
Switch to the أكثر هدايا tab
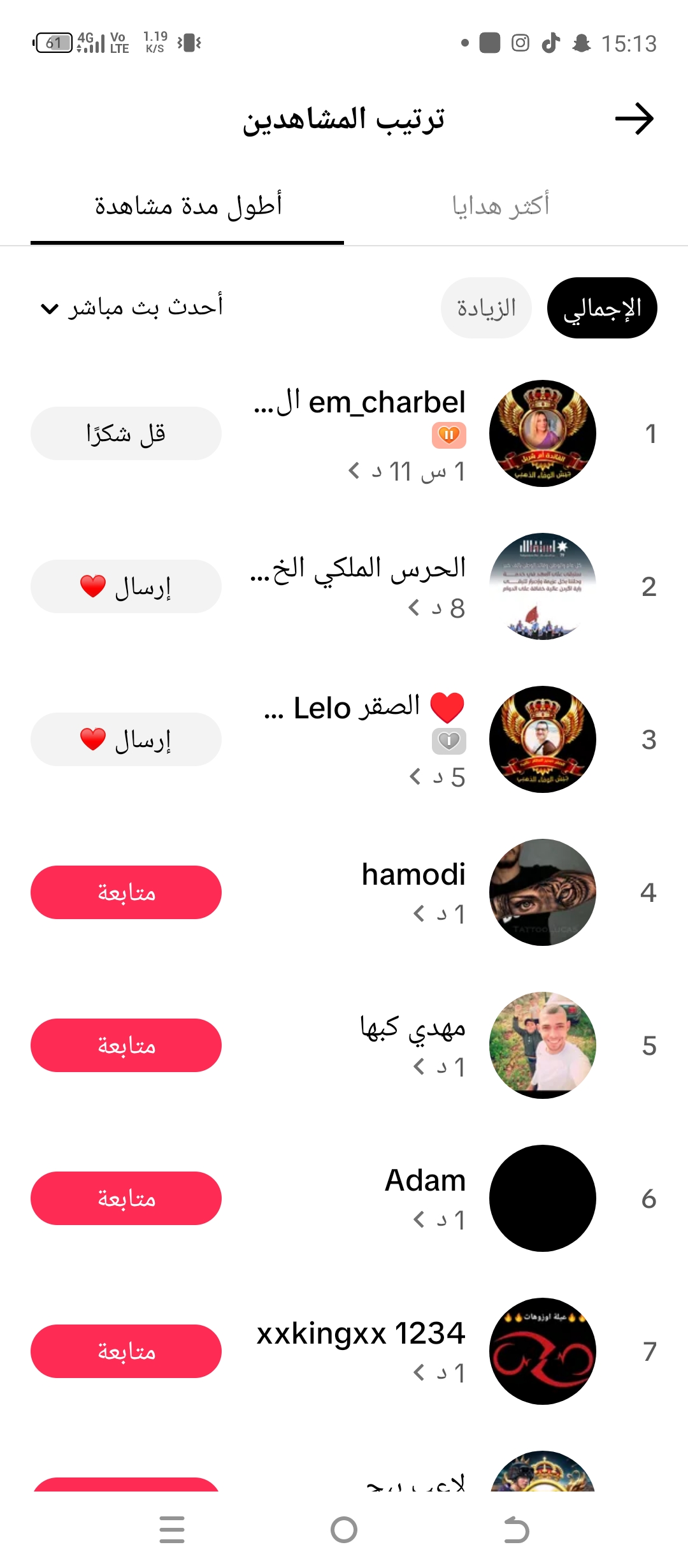(501, 207)
